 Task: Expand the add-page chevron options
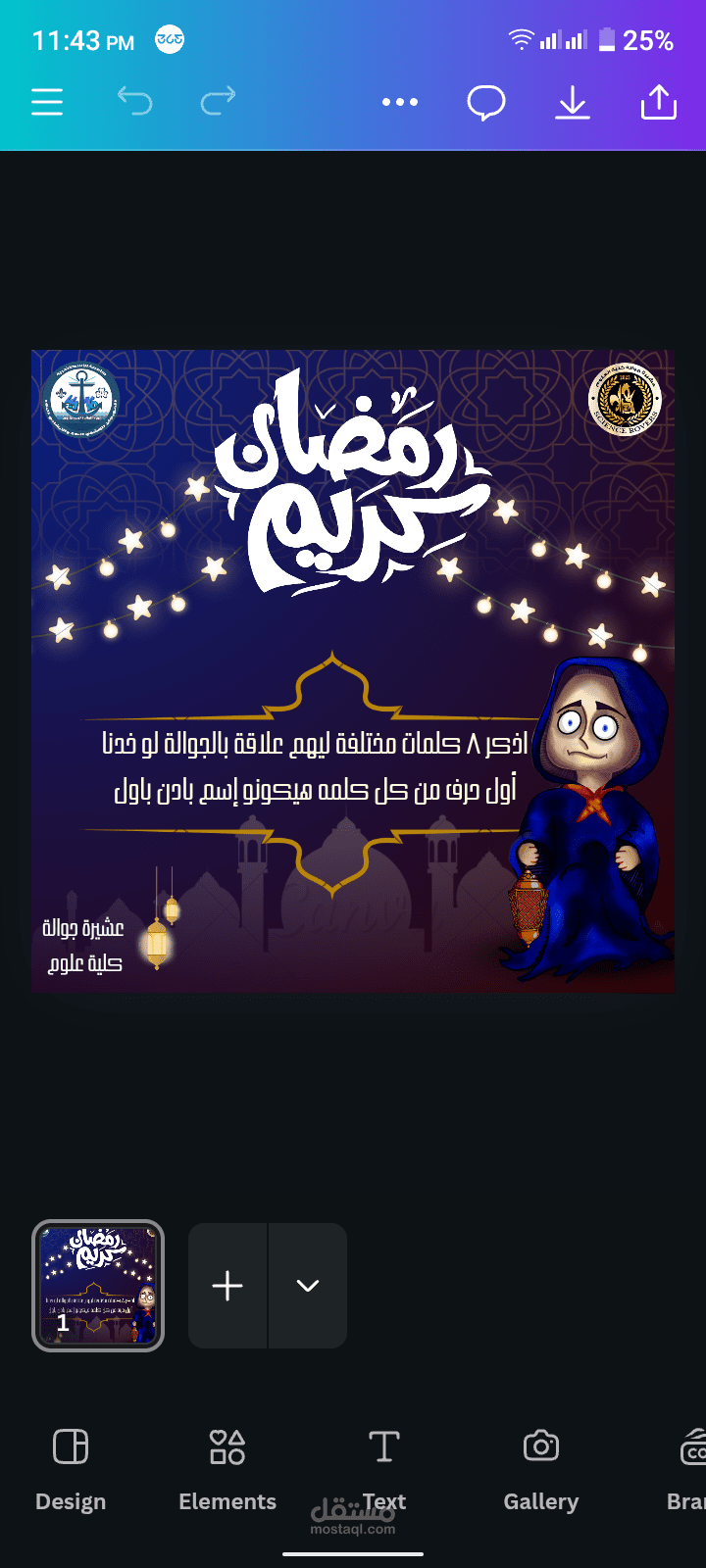pyautogui.click(x=308, y=1286)
